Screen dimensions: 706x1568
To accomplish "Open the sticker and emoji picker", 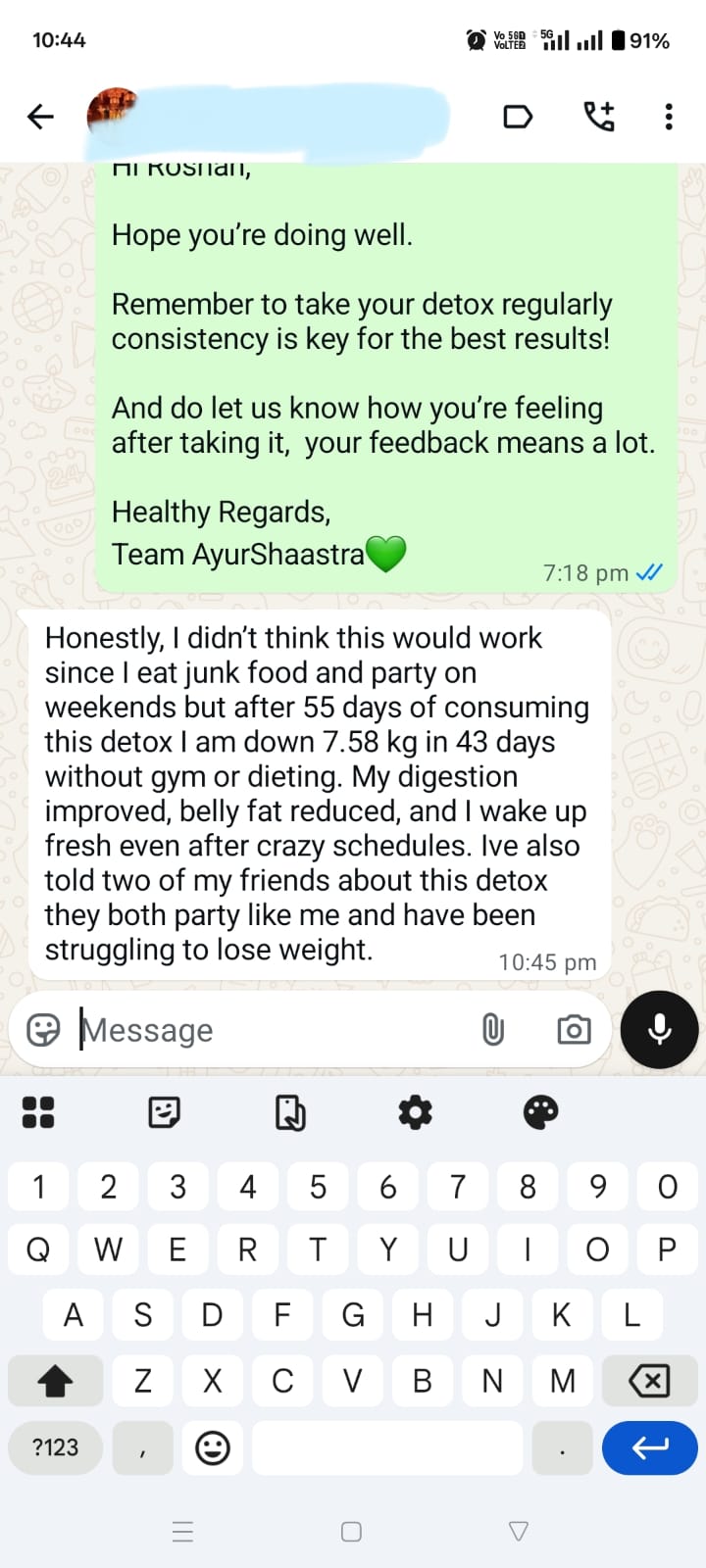I will point(41,1029).
